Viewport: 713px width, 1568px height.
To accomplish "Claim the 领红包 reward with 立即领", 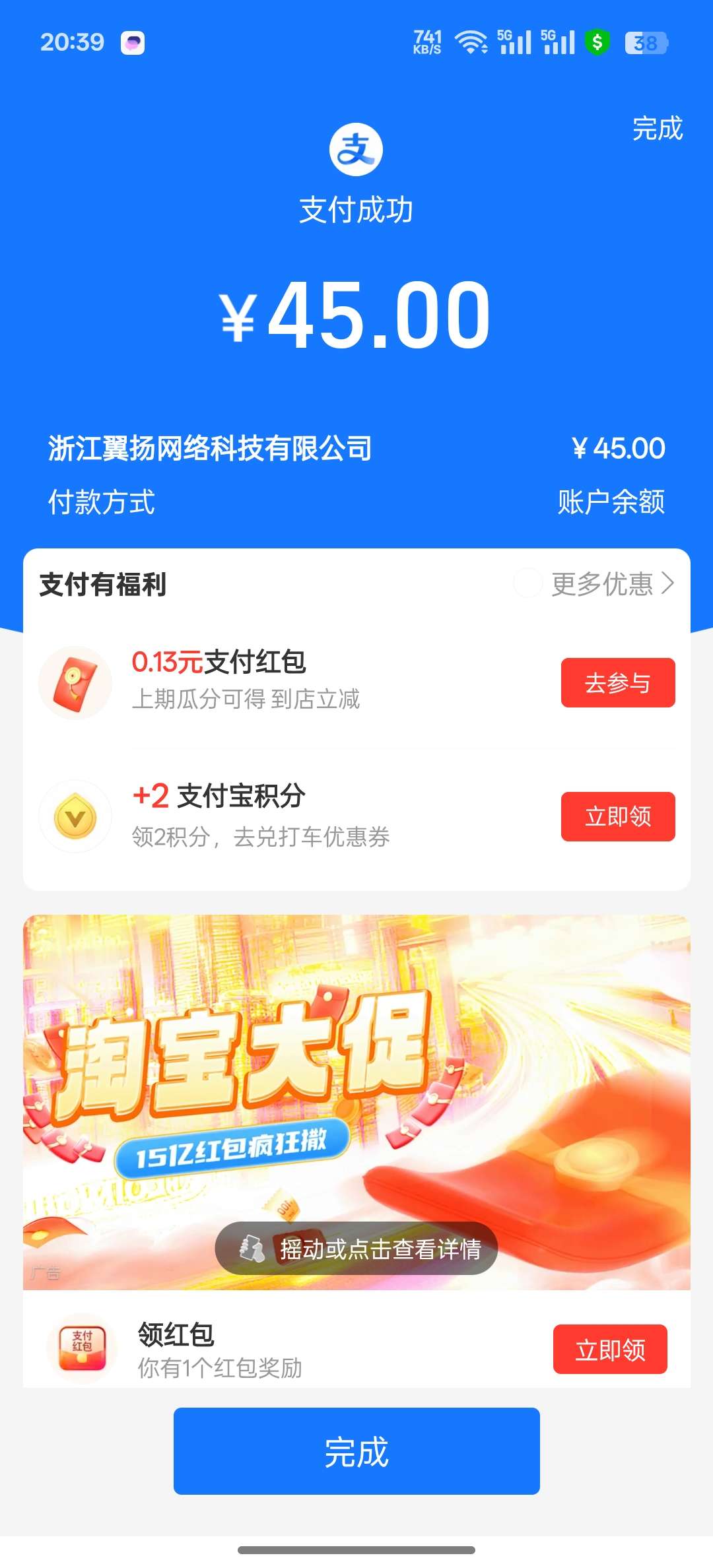I will click(609, 1350).
